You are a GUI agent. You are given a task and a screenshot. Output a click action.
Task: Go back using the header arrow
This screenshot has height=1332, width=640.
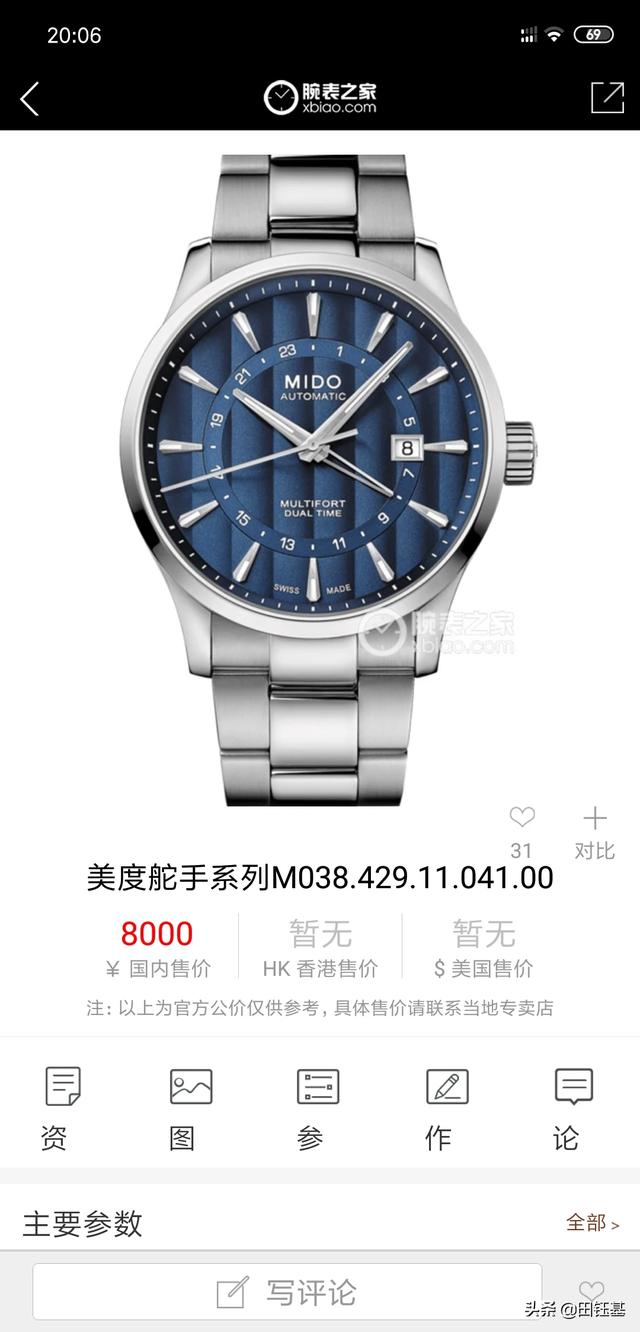pos(30,98)
